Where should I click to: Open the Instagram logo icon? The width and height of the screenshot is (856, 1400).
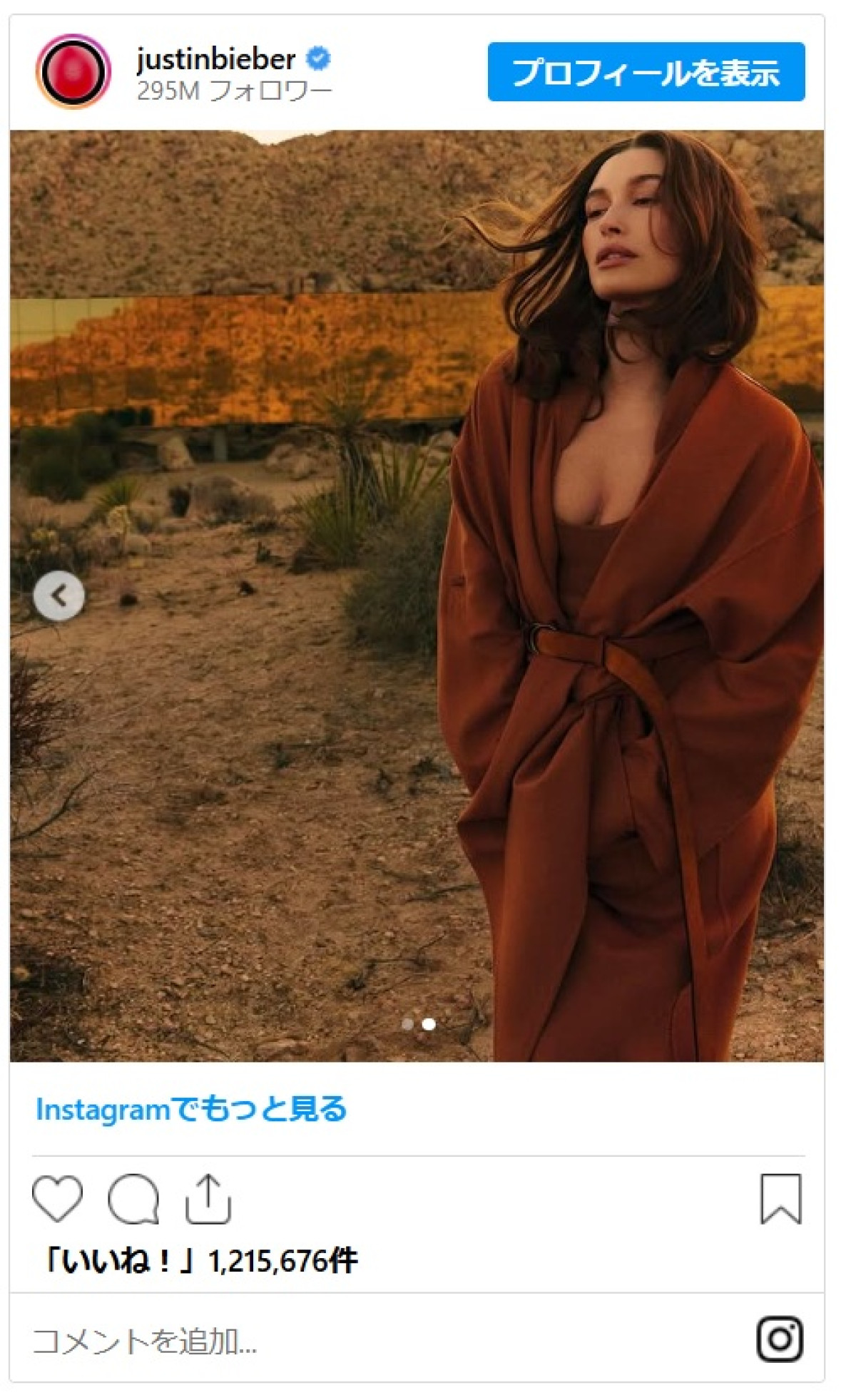(779, 1339)
